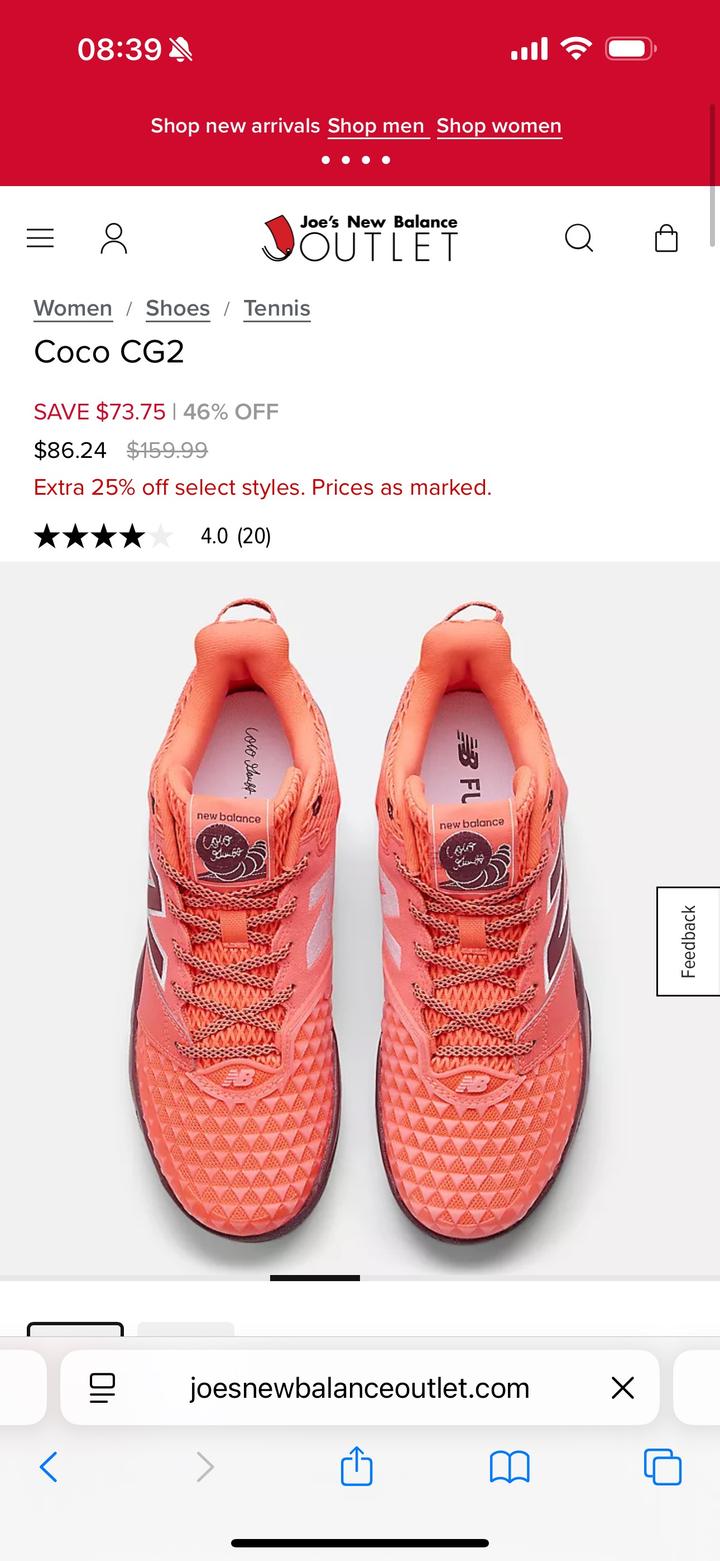Open Safari page settings menu

102,1387
